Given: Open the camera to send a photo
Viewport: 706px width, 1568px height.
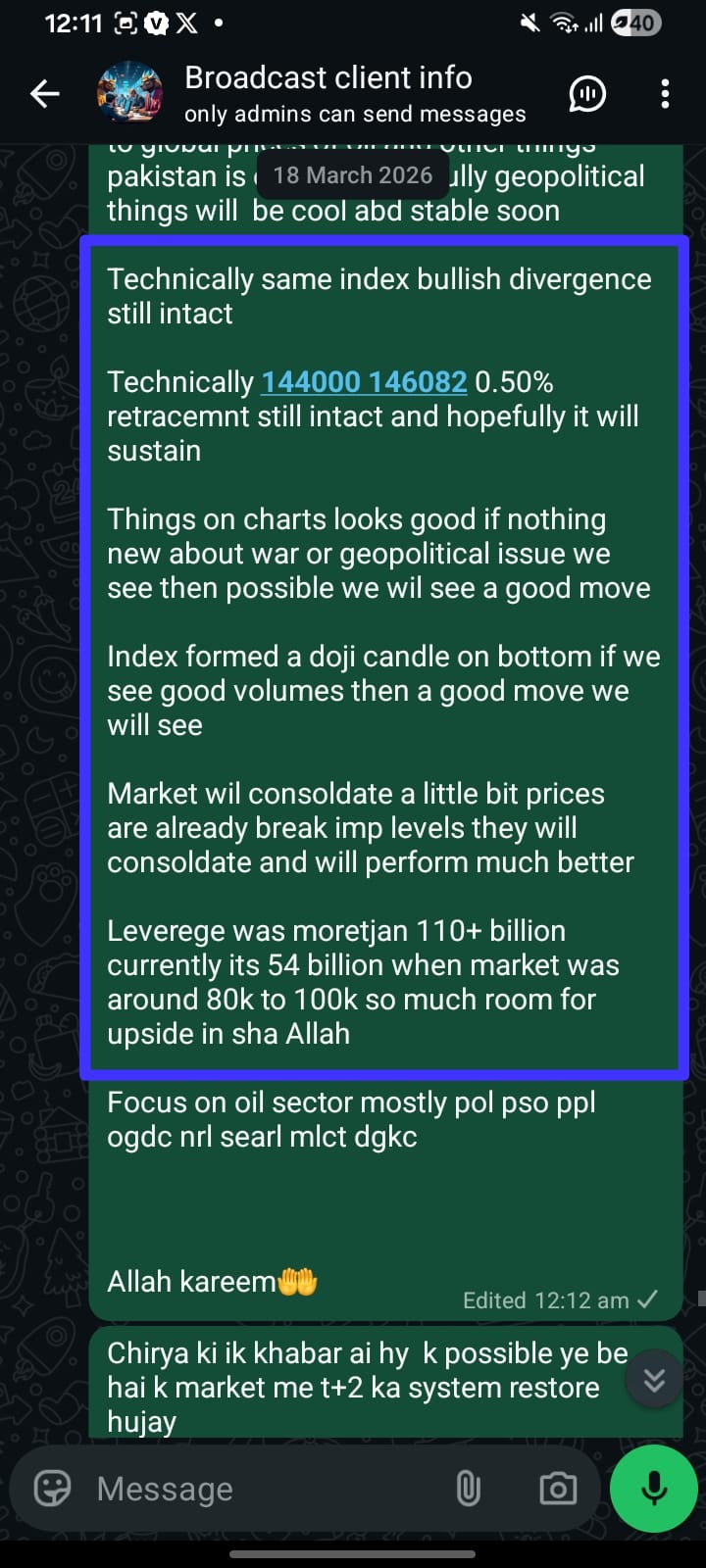Looking at the screenshot, I should 558,1489.
